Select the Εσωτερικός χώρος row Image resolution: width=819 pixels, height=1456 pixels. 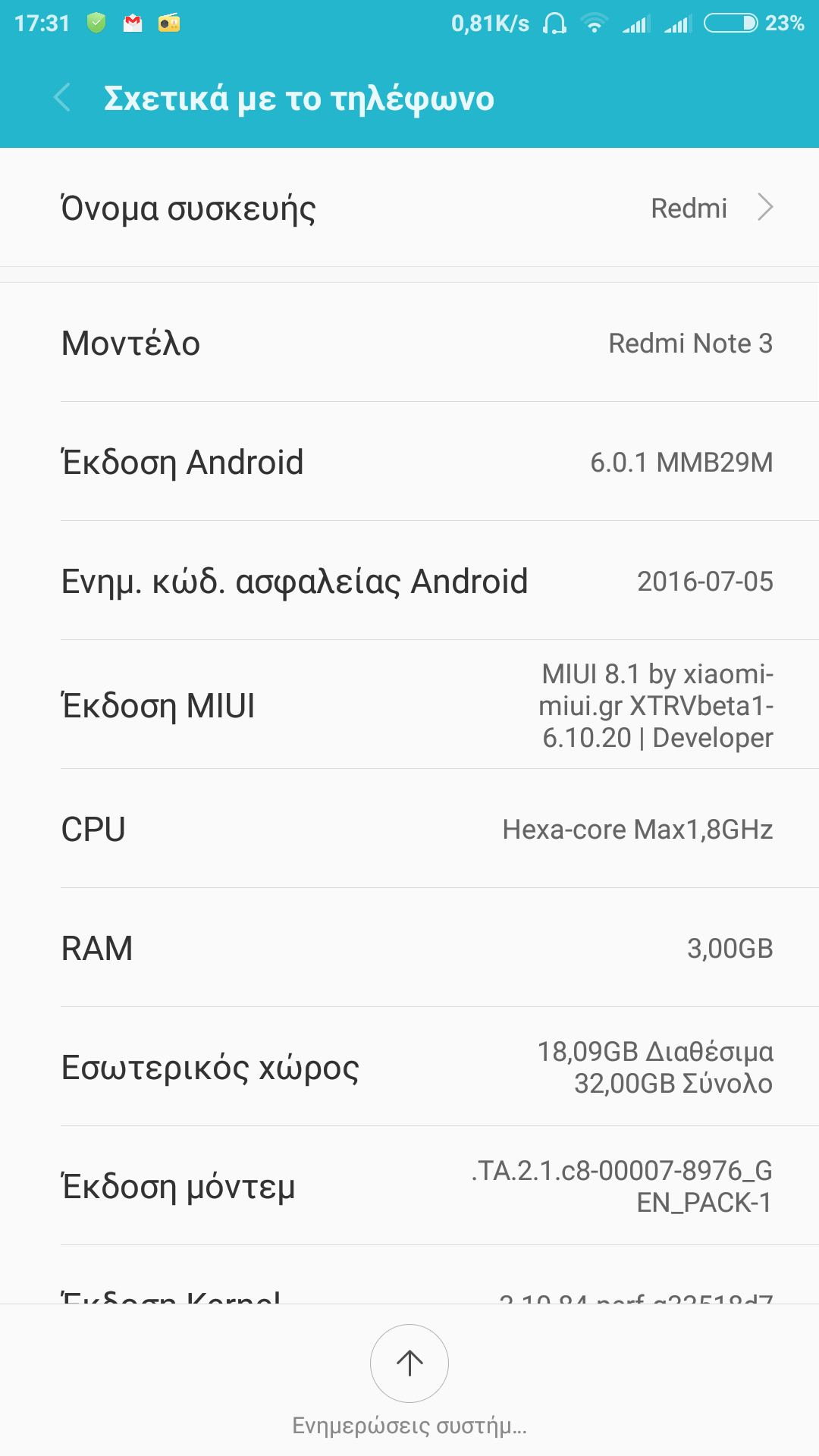pyautogui.click(x=409, y=1067)
